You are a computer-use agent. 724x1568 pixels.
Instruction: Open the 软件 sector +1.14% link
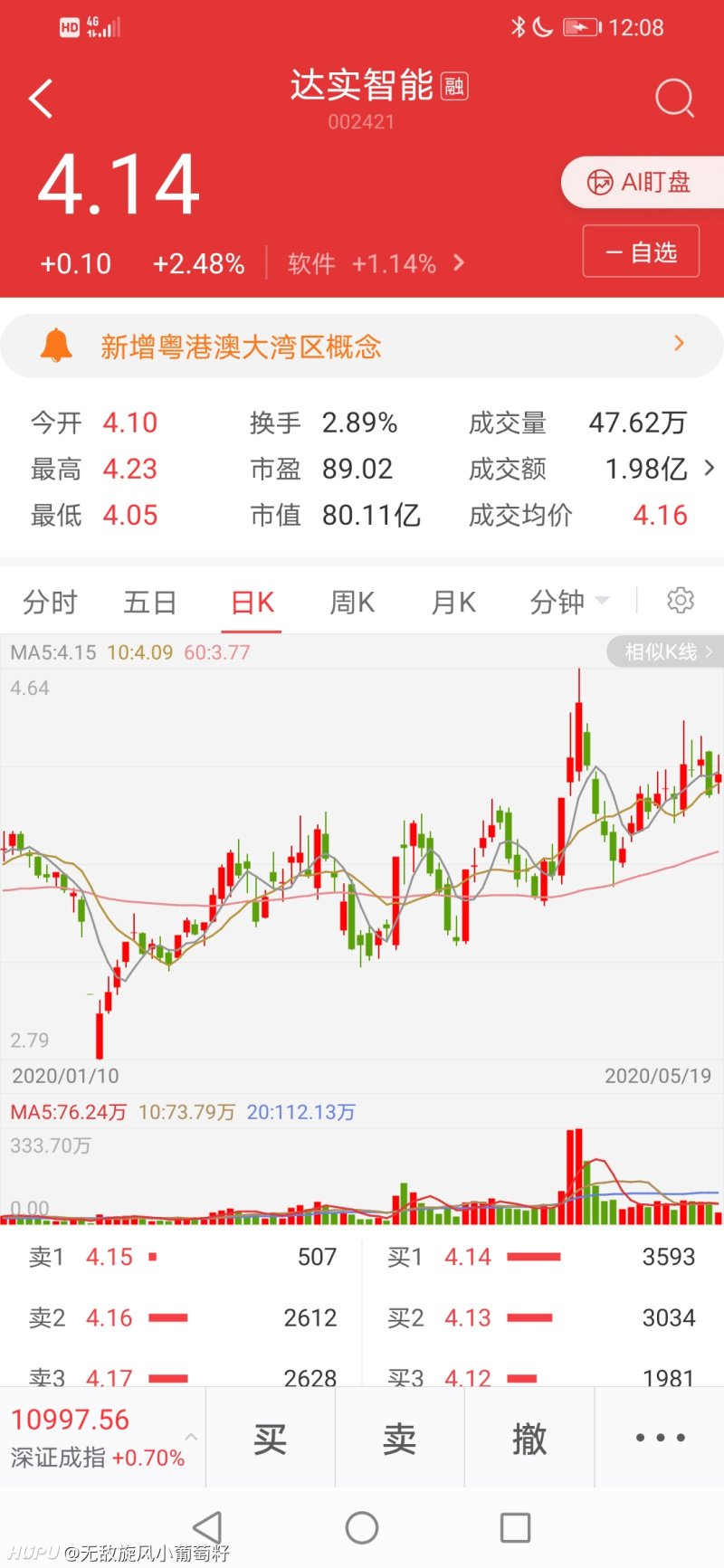pyautogui.click(x=375, y=263)
